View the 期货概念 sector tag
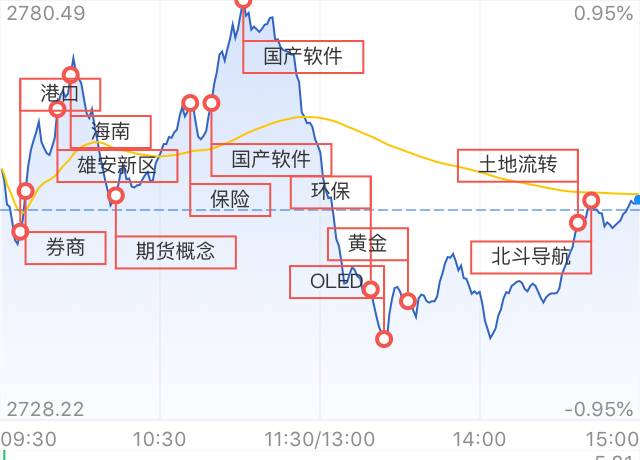The image size is (640, 460). [176, 252]
